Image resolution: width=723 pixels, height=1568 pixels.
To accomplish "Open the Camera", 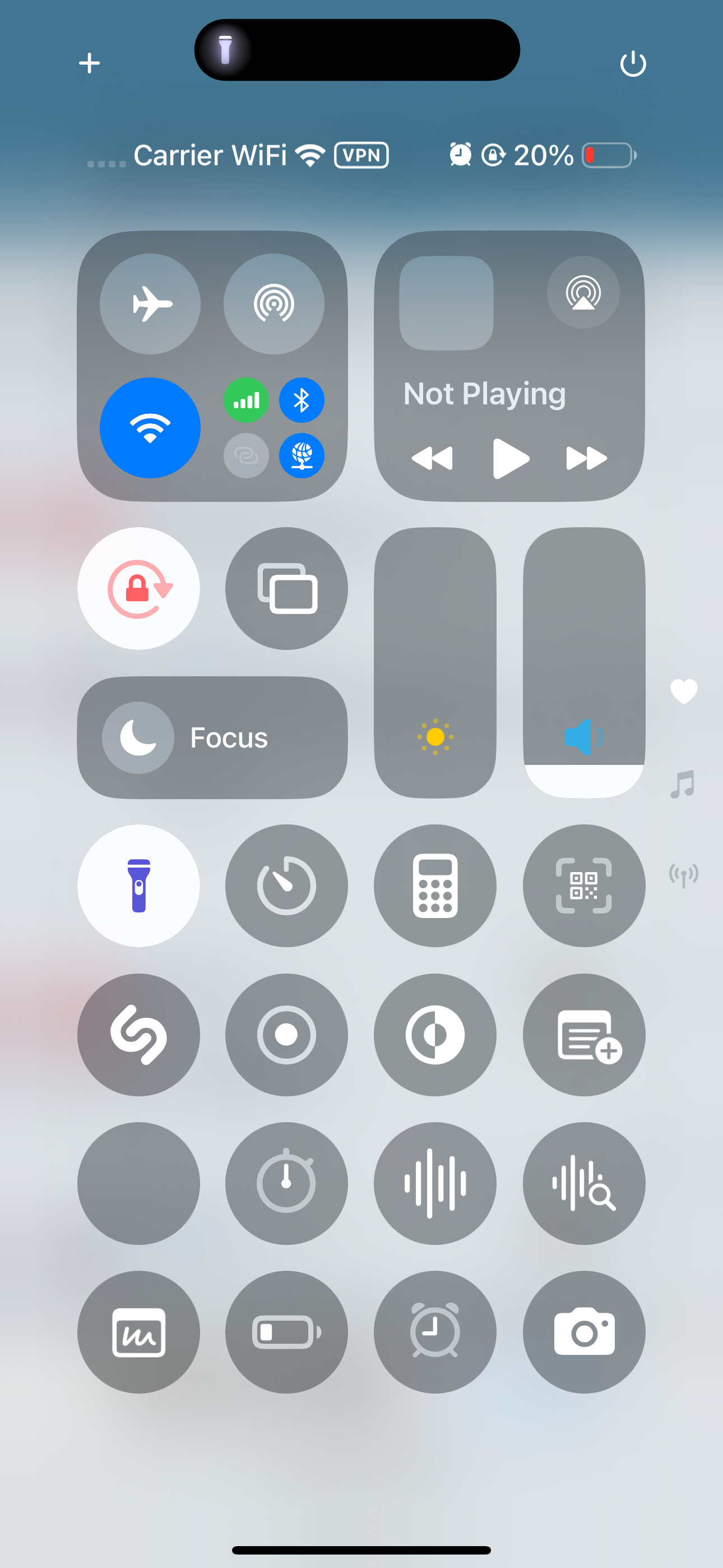I will coord(584,1332).
